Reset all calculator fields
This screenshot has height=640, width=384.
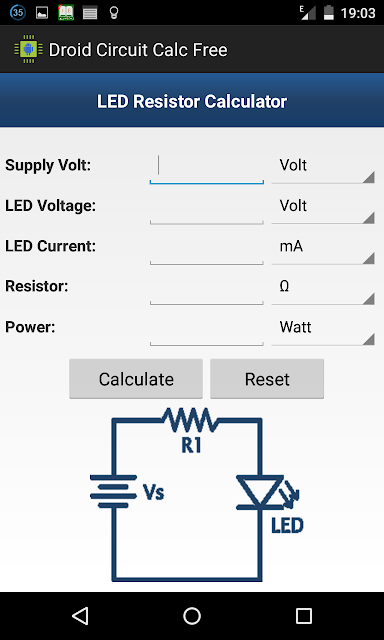267,379
